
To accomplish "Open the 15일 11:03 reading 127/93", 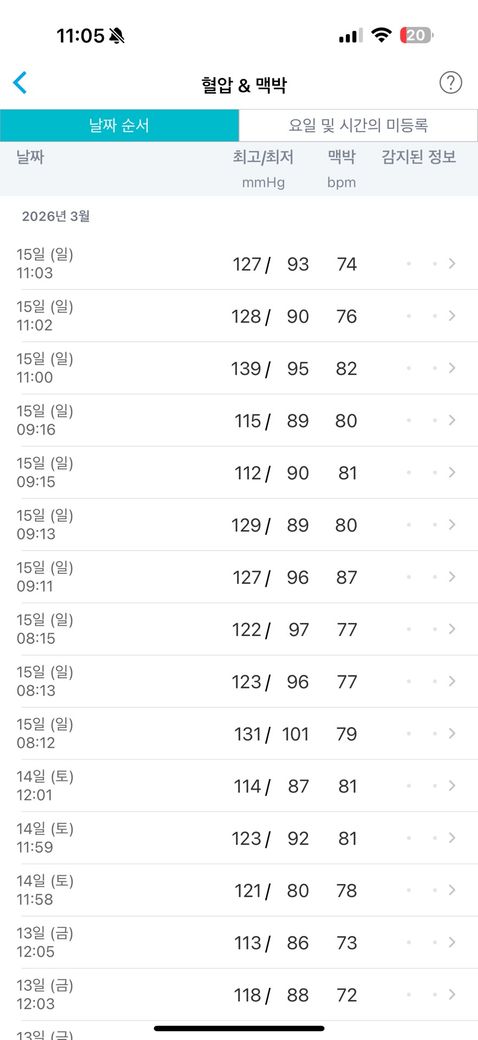I will coord(239,264).
